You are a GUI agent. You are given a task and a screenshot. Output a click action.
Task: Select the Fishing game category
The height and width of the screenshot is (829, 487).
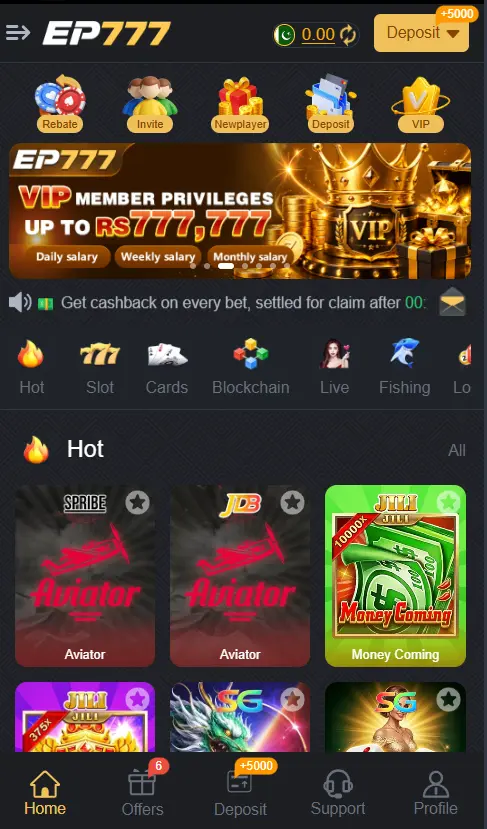(x=405, y=367)
